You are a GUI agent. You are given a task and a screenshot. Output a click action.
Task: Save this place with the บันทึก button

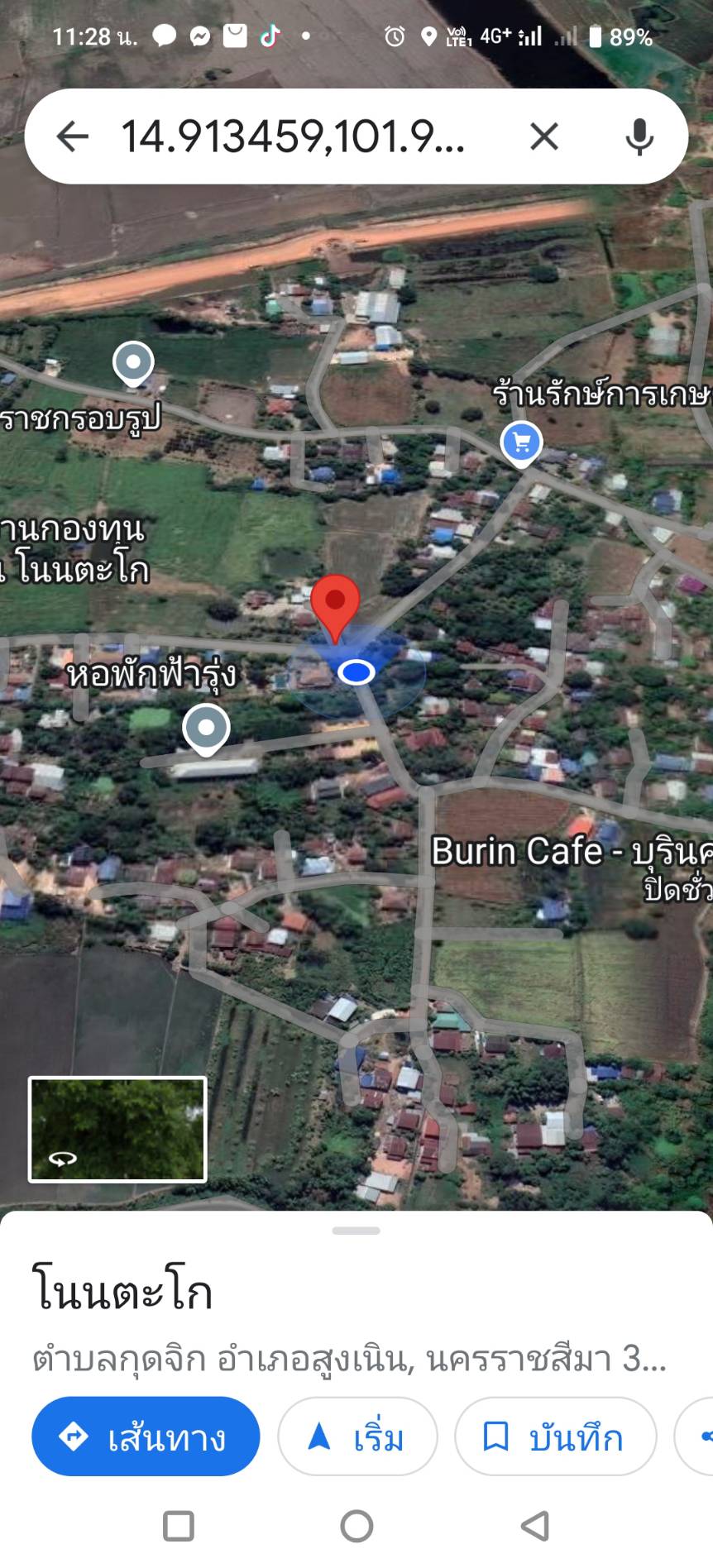555,1437
